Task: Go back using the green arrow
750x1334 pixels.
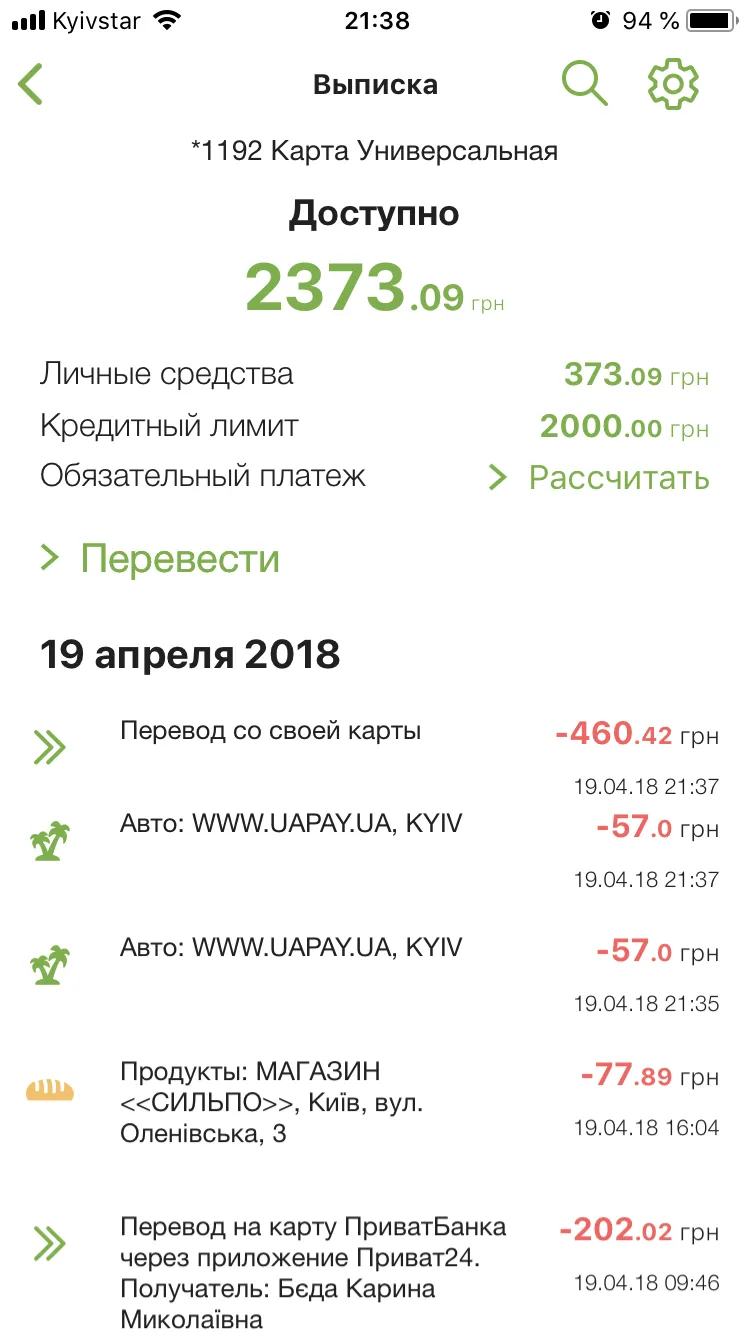Action: (x=31, y=84)
